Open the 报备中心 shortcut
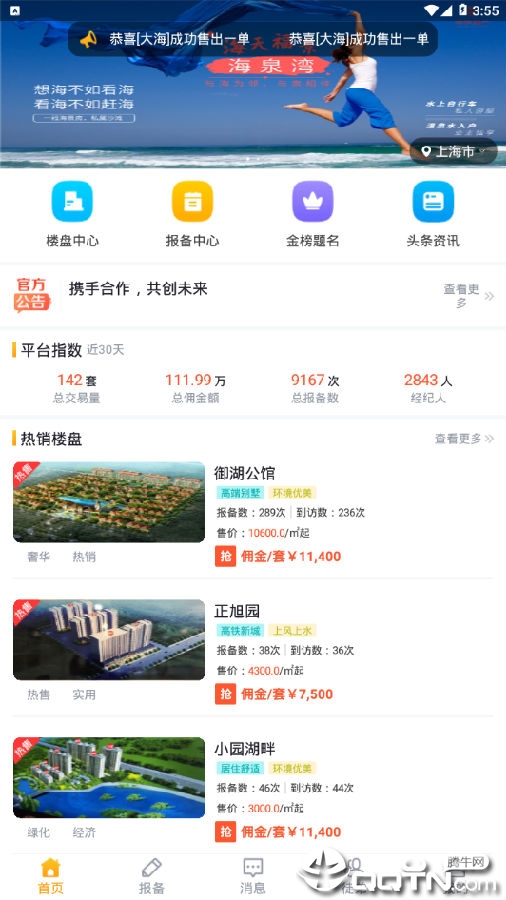 click(192, 214)
